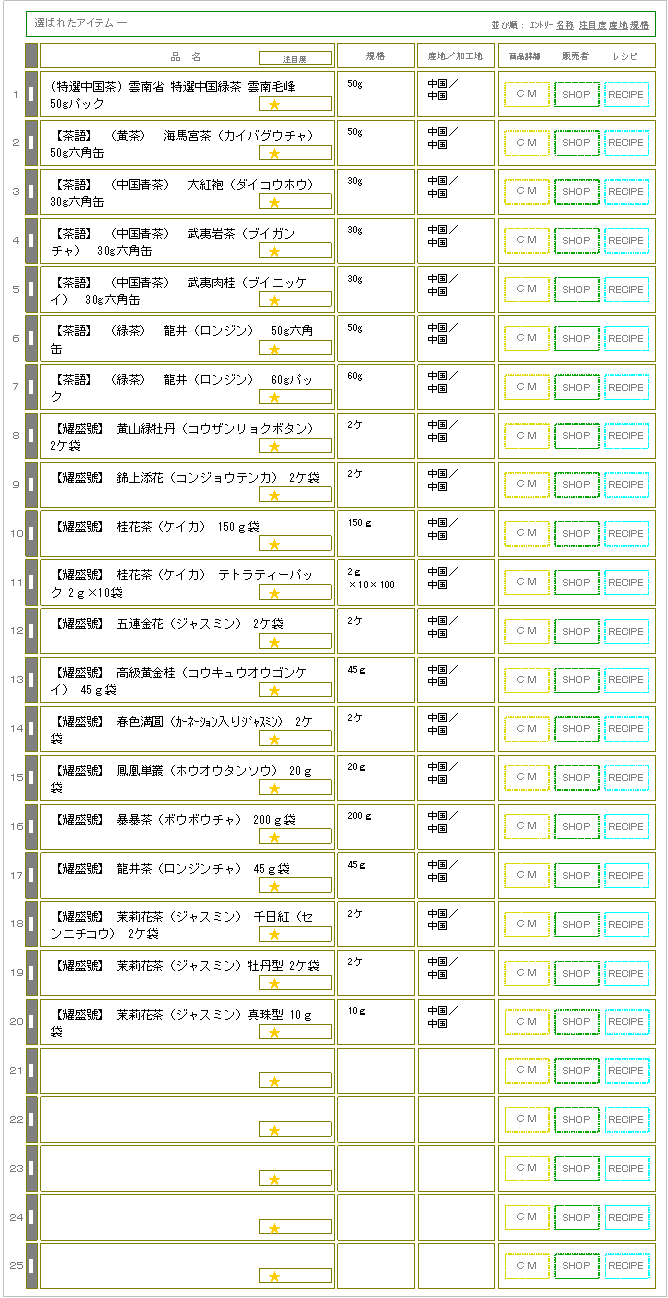Sort the list by 注目度
The width and height of the screenshot is (668, 1298).
[592, 24]
